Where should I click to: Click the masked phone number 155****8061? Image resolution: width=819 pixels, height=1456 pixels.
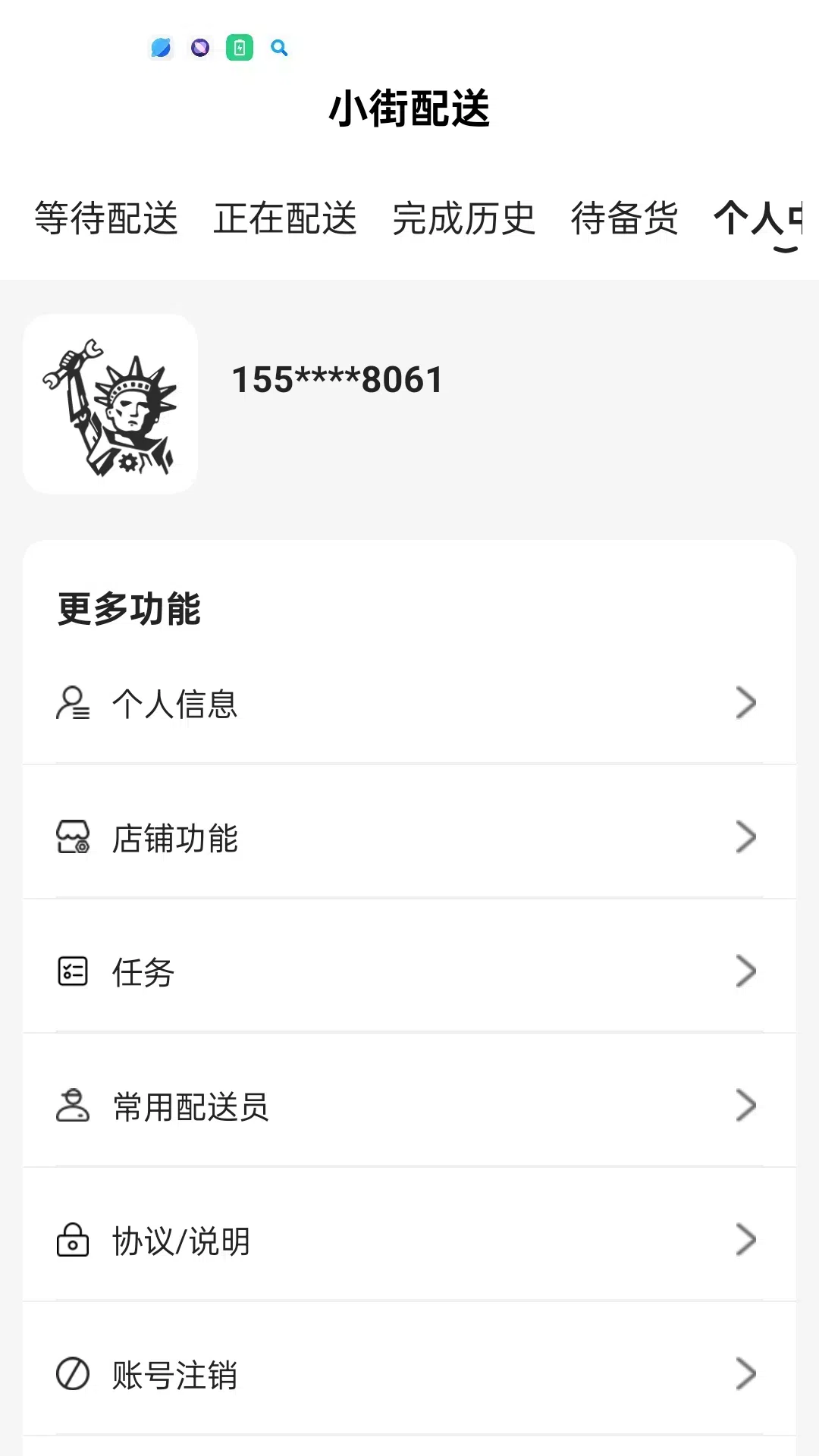[x=336, y=379]
